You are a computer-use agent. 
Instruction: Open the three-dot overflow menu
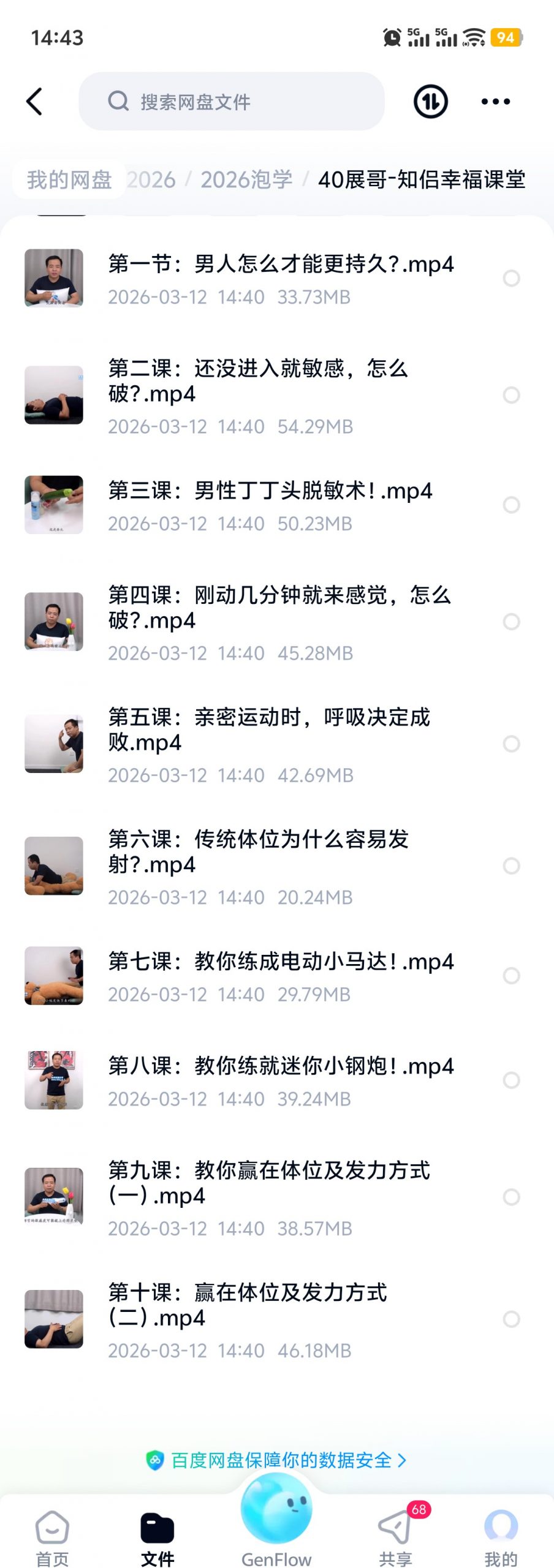(495, 101)
